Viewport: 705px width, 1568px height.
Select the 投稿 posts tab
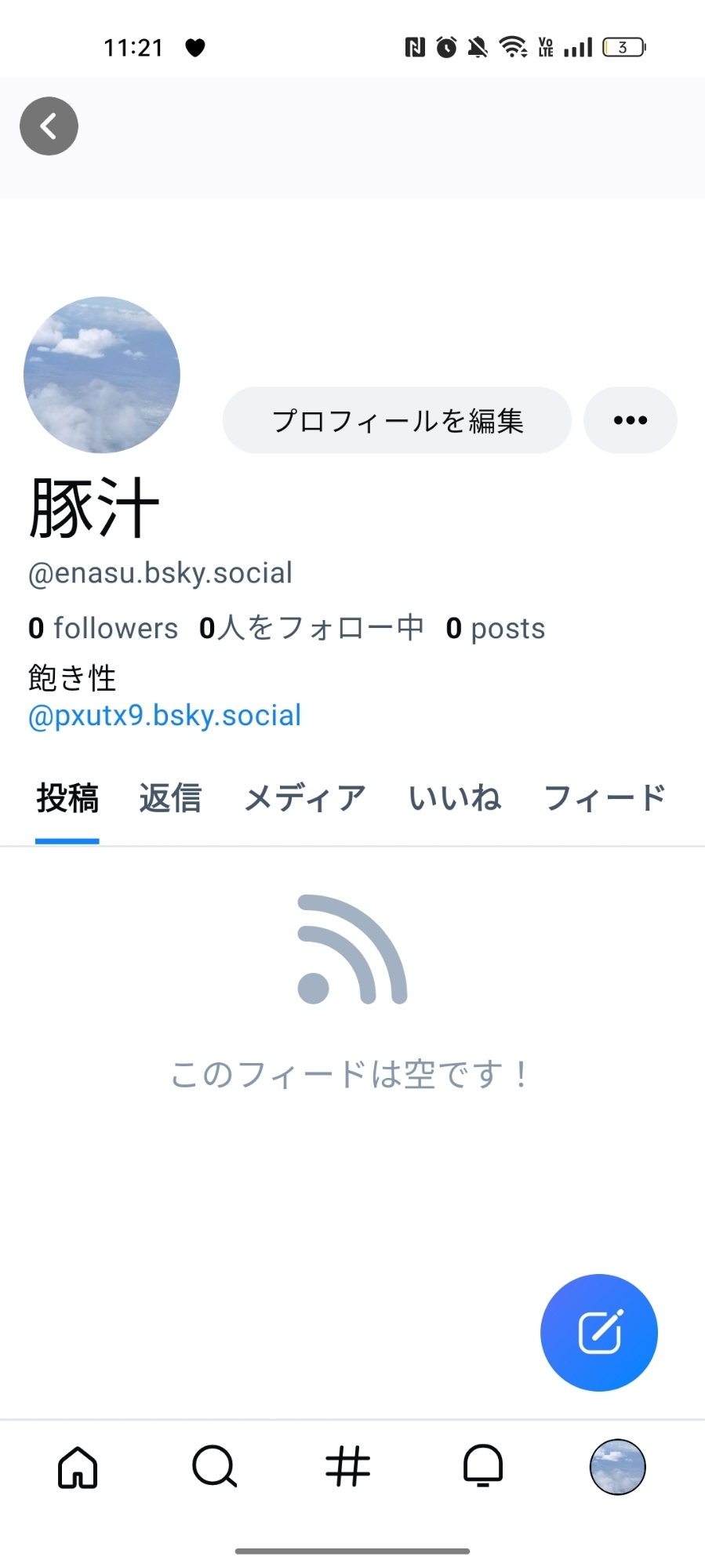point(67,799)
